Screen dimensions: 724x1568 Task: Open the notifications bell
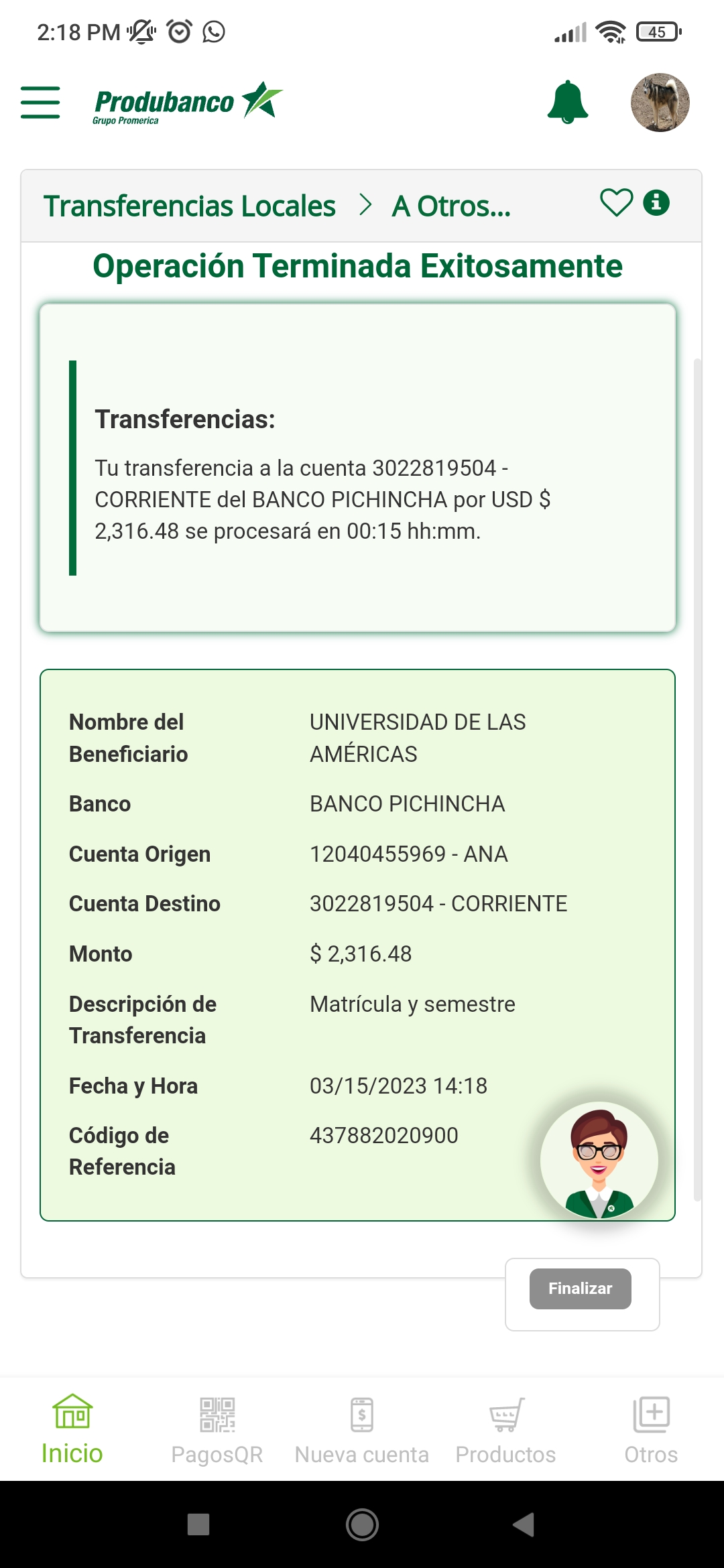[567, 103]
